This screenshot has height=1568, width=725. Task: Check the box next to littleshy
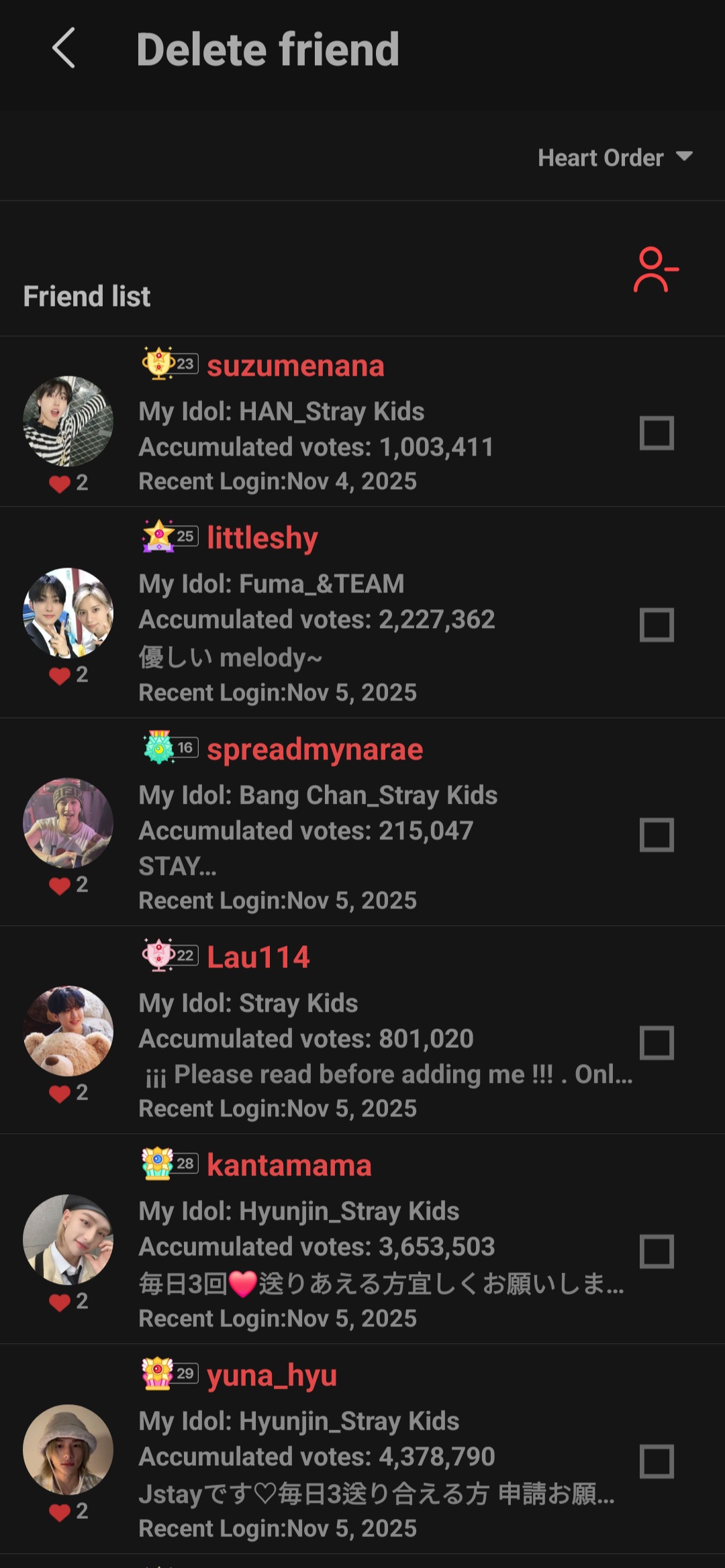click(x=657, y=625)
